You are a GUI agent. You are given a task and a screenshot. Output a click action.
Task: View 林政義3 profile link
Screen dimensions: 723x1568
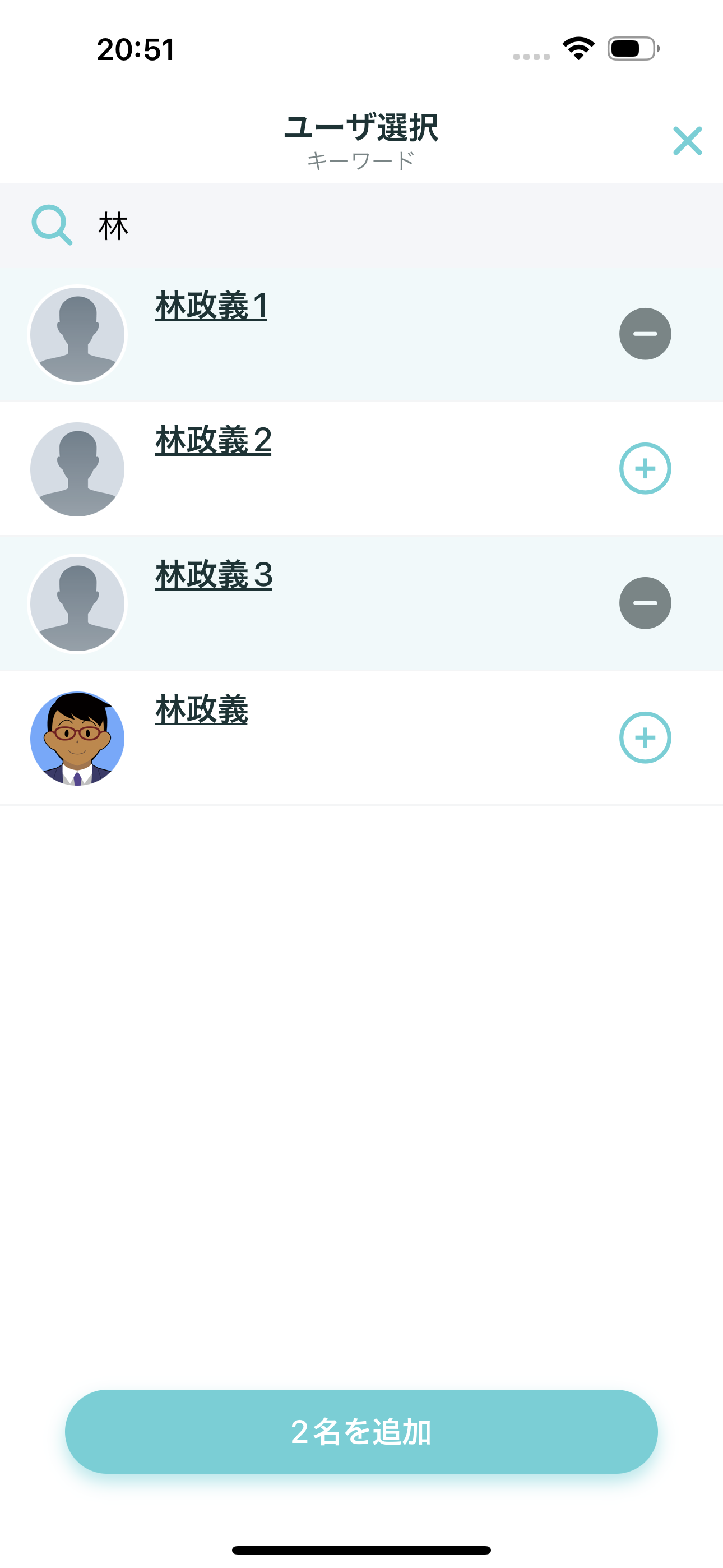click(x=213, y=575)
